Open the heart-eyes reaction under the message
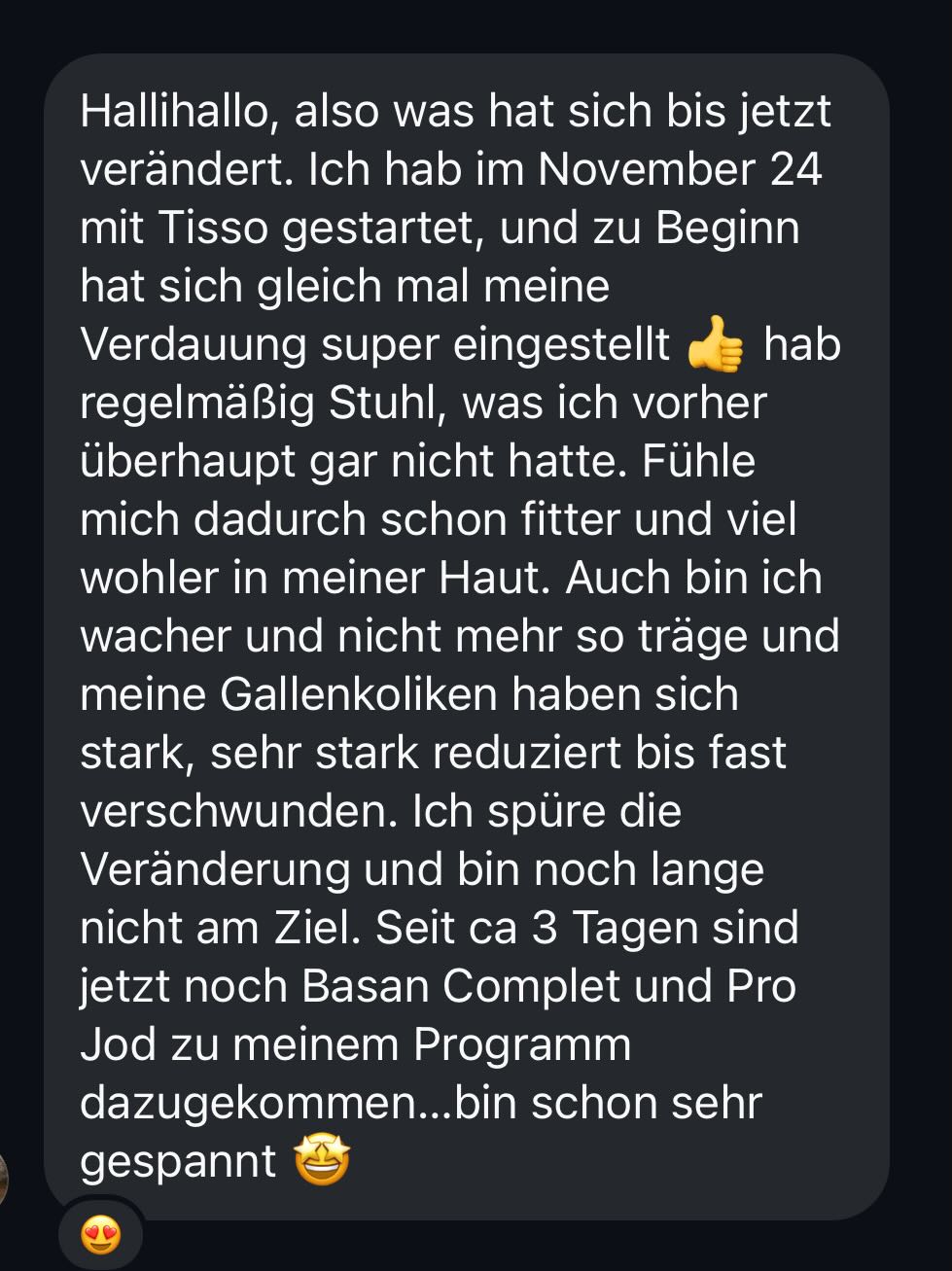Image resolution: width=952 pixels, height=1271 pixels. (101, 1235)
